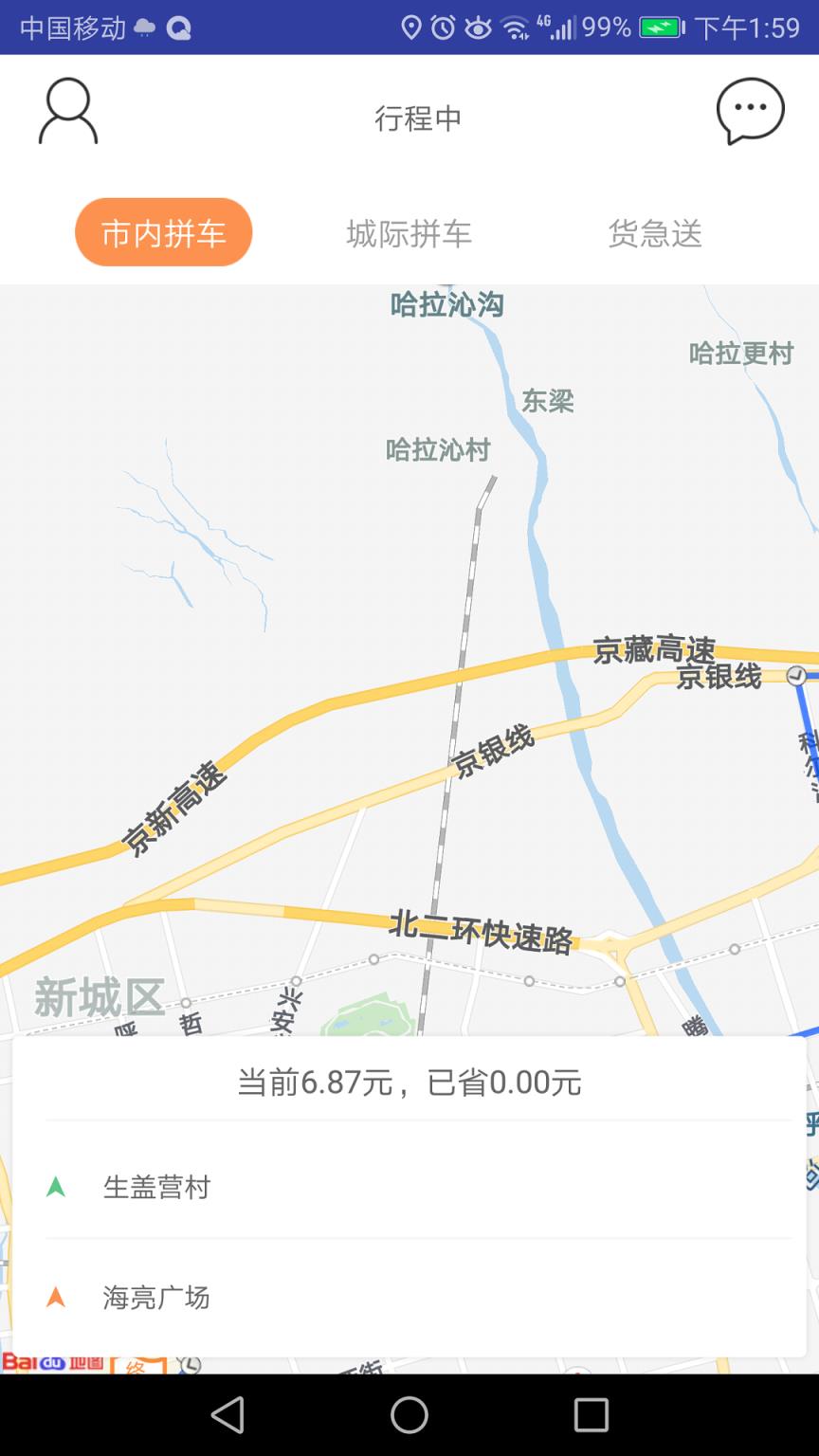Click the 哈拉沁村 label on the map

click(x=439, y=450)
